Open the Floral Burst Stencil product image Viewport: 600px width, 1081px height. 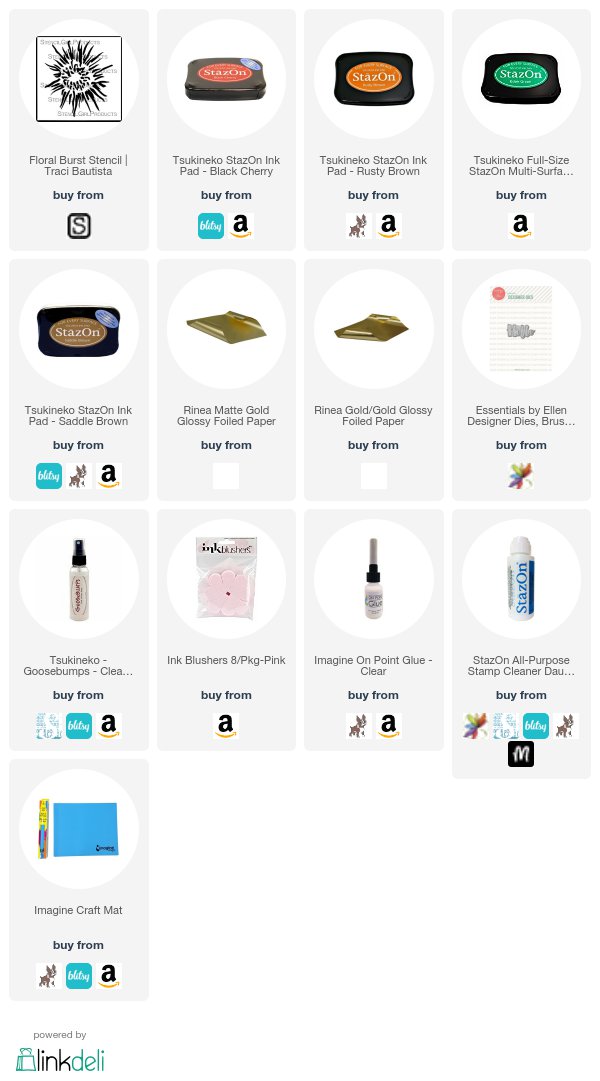click(x=79, y=79)
